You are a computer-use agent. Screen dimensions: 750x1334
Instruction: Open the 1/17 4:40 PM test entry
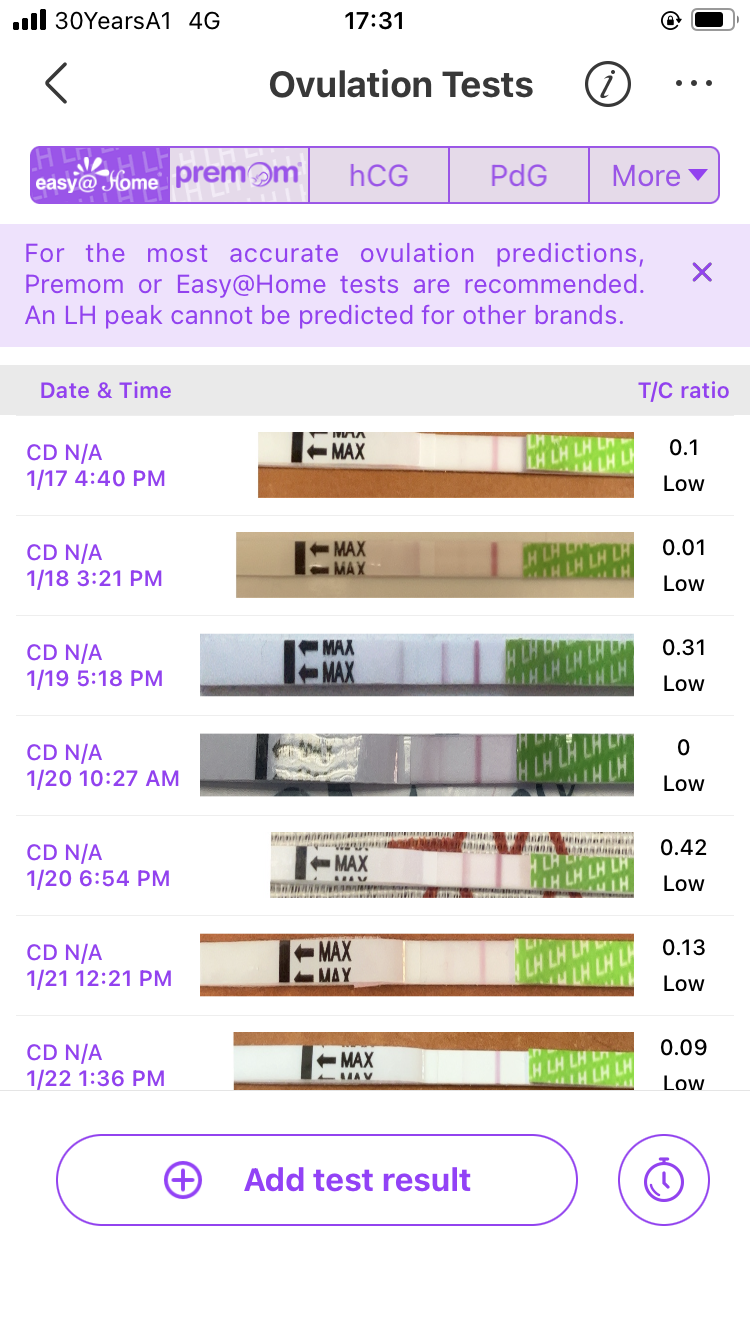375,465
